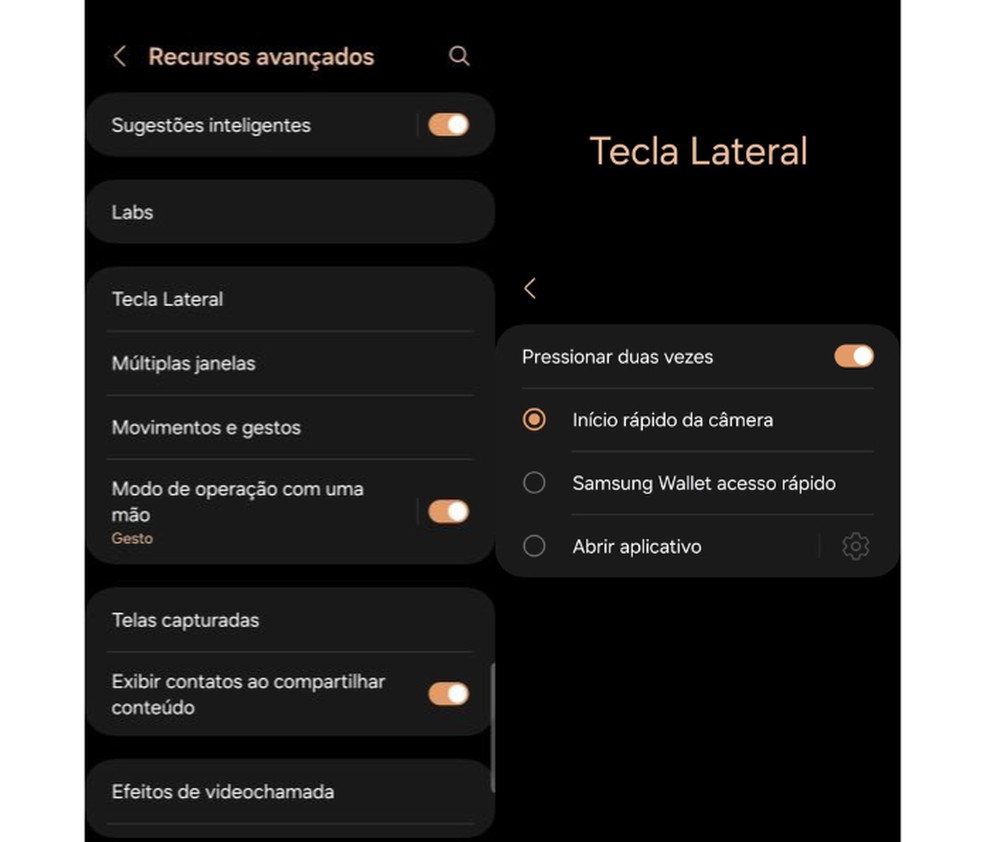Toggle Exibir contatos ao compartilhar conteúdo

[x=448, y=694]
